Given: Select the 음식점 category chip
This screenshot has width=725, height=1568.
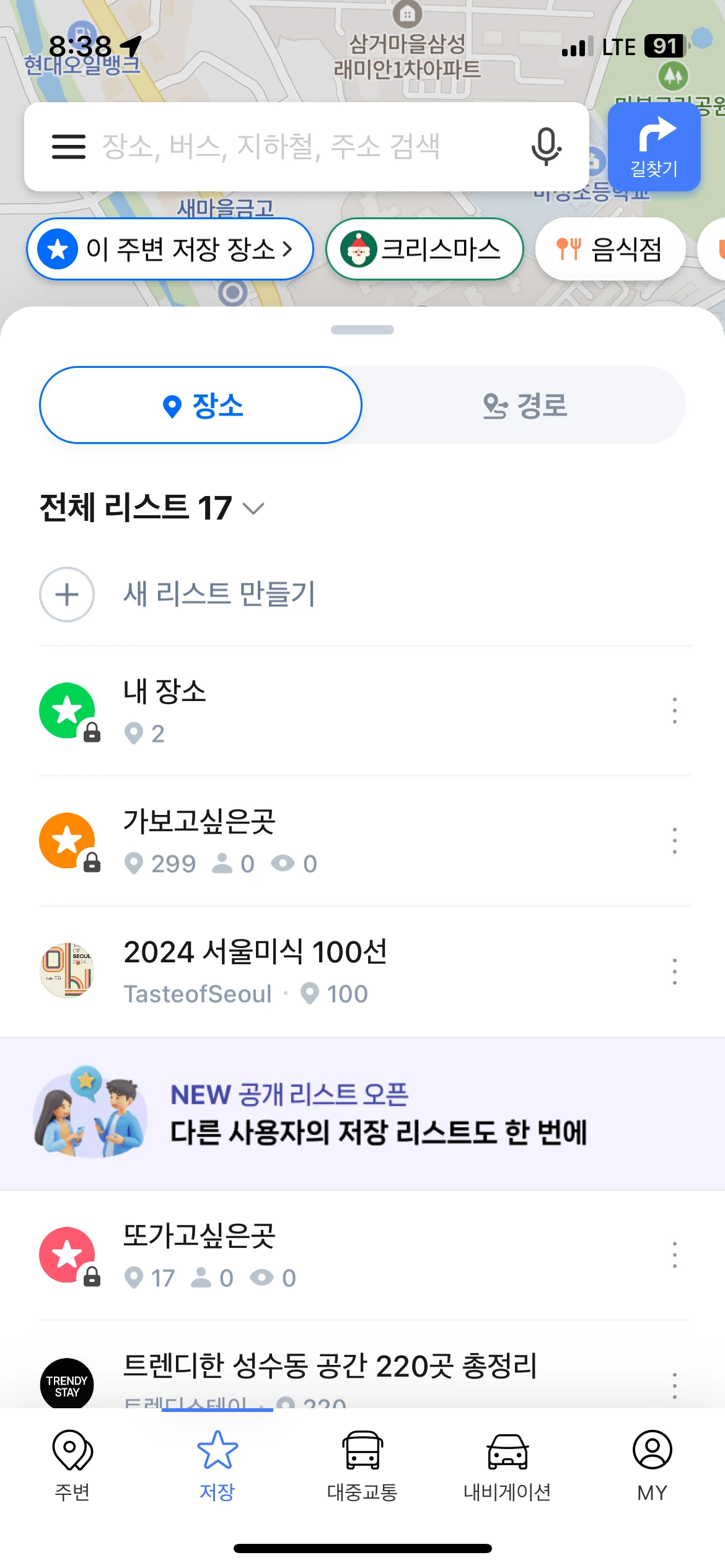Looking at the screenshot, I should 610,249.
